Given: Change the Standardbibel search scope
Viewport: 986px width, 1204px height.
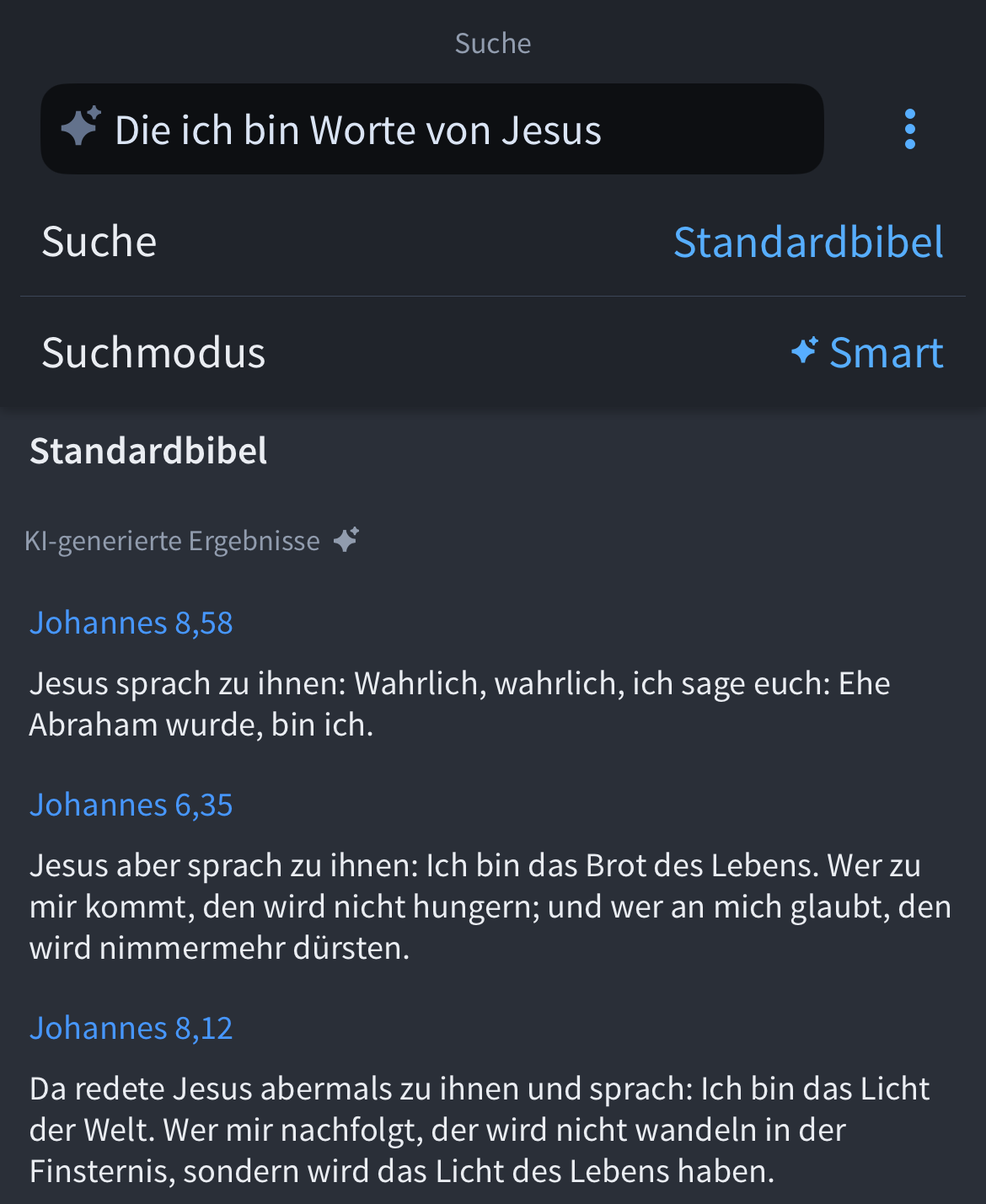Looking at the screenshot, I should (x=807, y=243).
